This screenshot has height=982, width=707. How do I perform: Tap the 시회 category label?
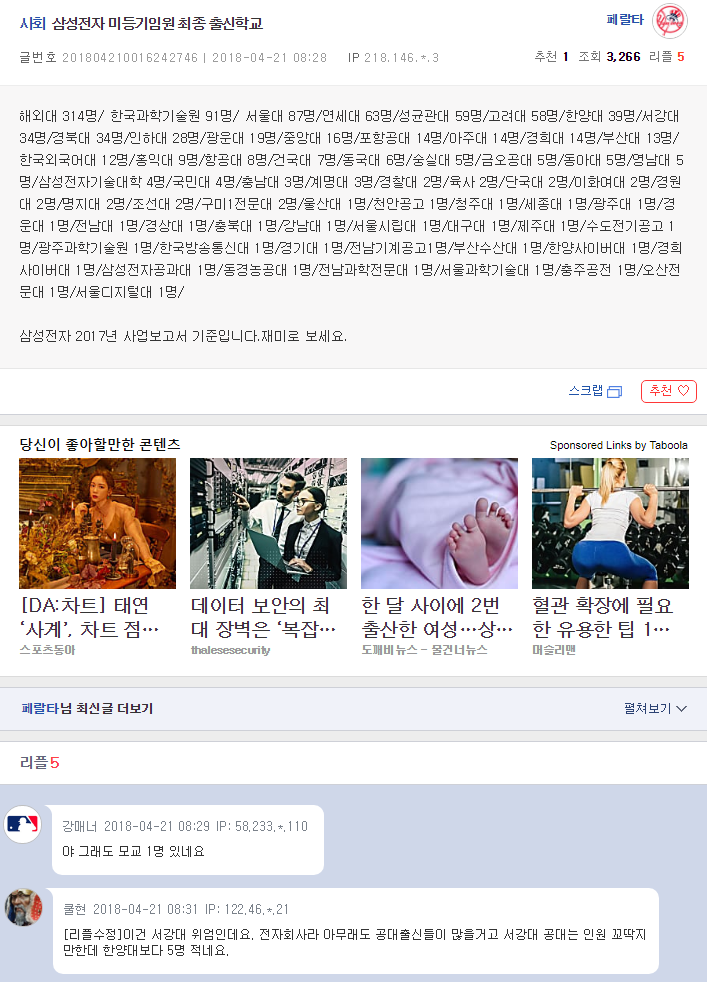32,23
